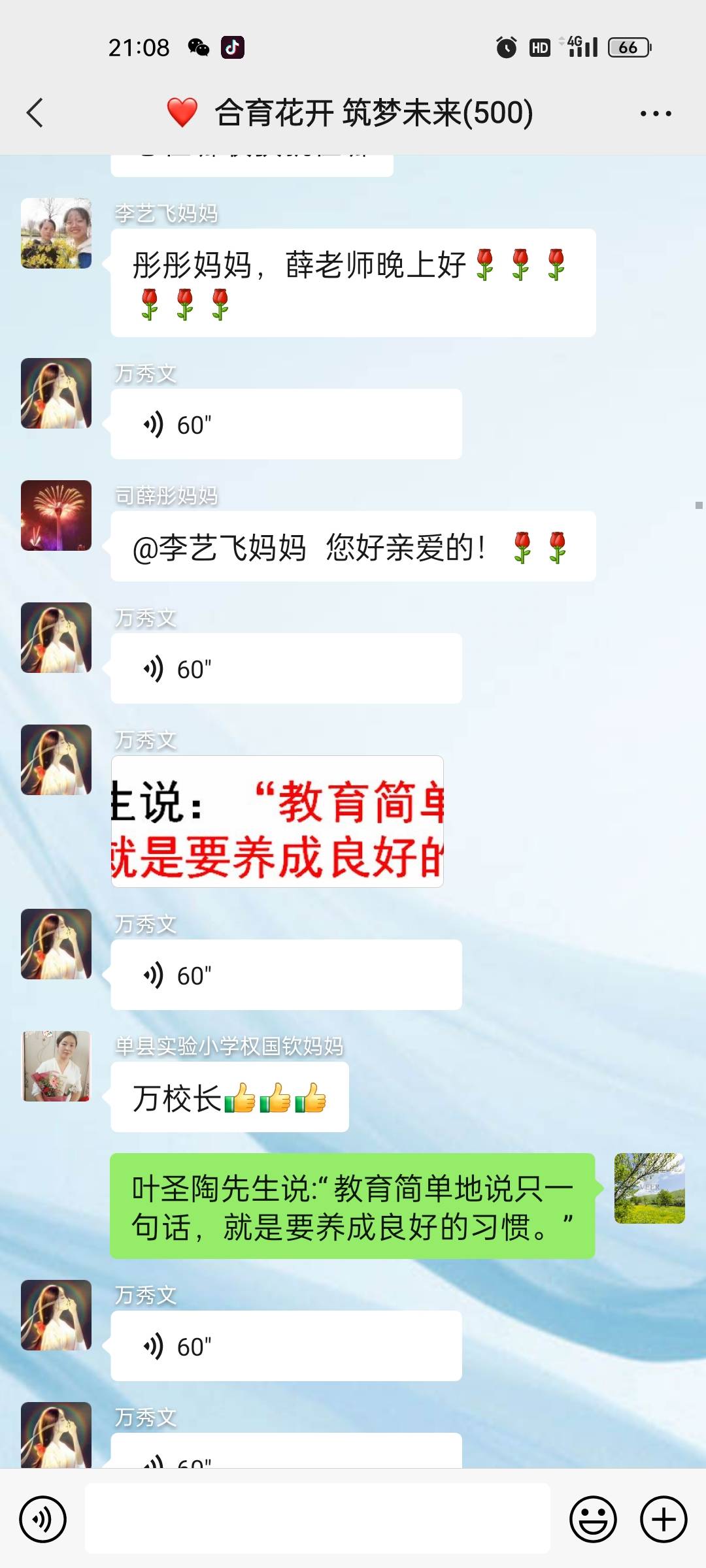Open 万秀文's profile avatar
The width and height of the screenshot is (706, 1568).
click(x=56, y=393)
